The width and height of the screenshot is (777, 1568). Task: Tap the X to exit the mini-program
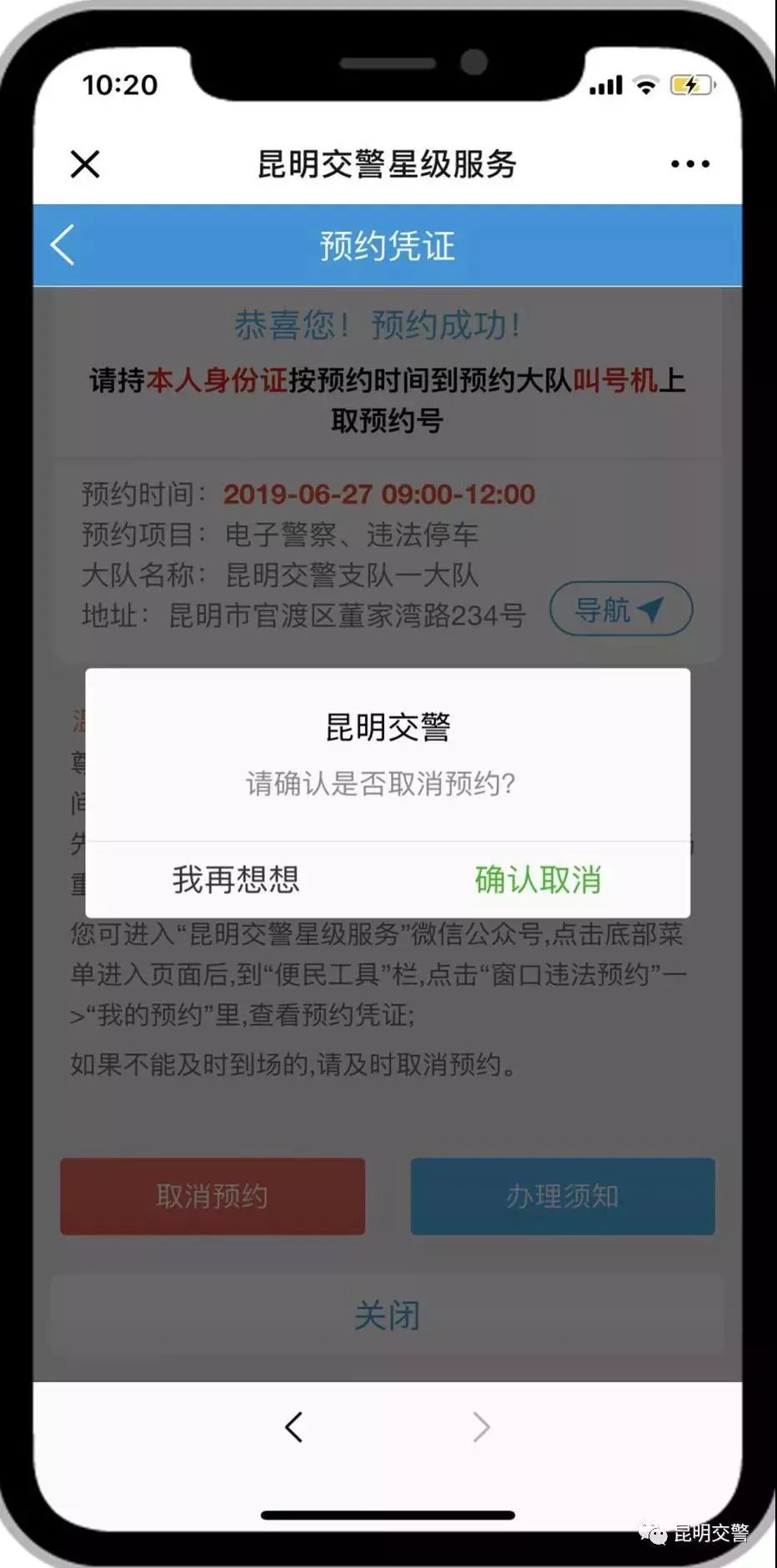(84, 164)
